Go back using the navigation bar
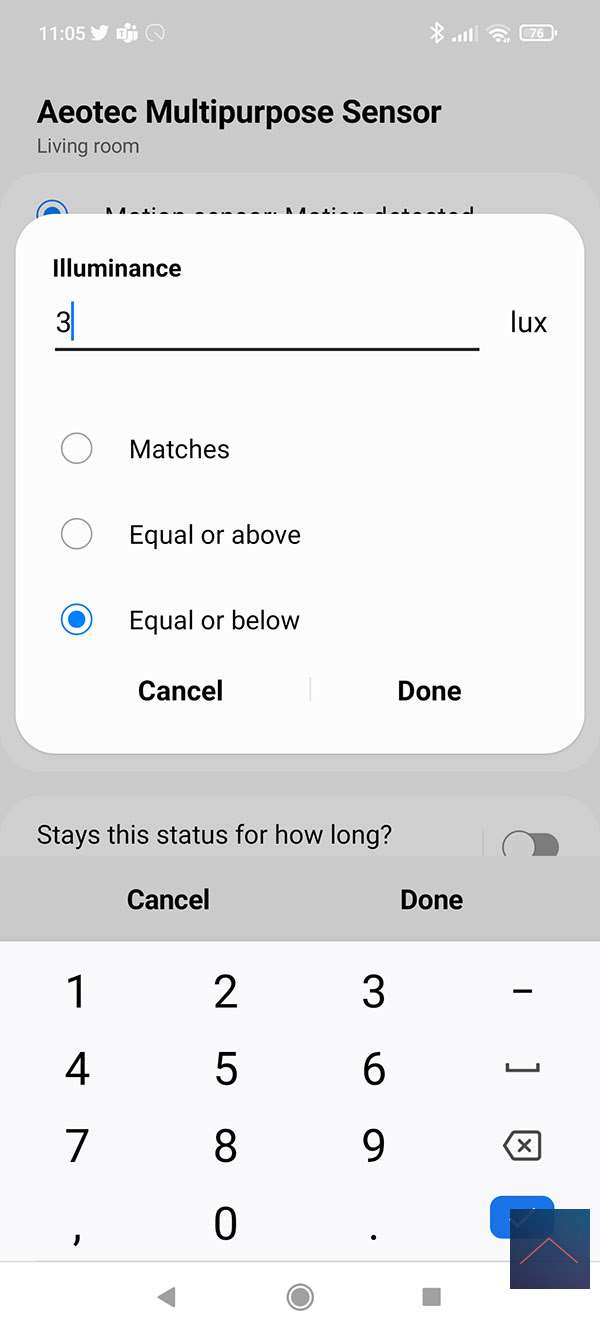This screenshot has width=600, height=1333. tap(167, 1297)
